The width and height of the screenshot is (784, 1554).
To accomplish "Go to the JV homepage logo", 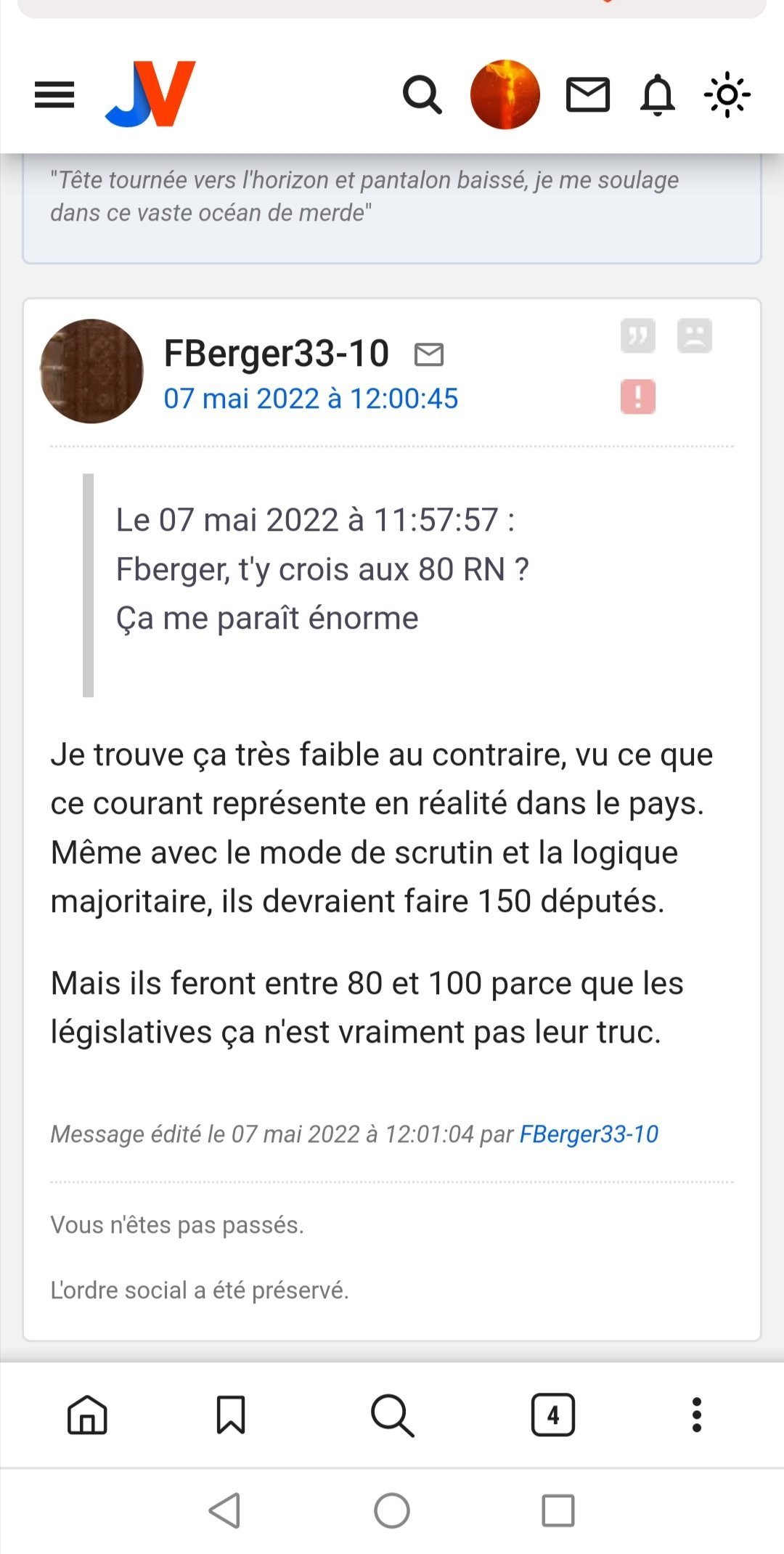I will tap(151, 94).
